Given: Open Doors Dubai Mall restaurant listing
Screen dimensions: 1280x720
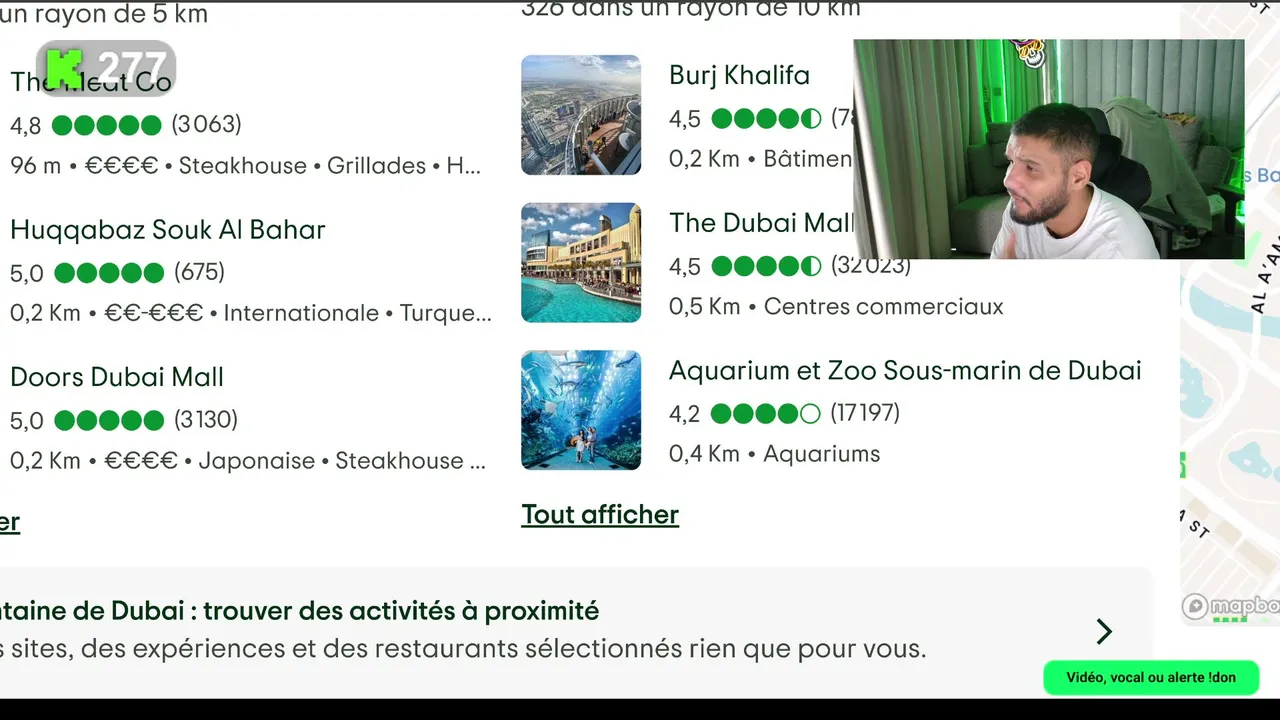Looking at the screenshot, I should click(117, 377).
